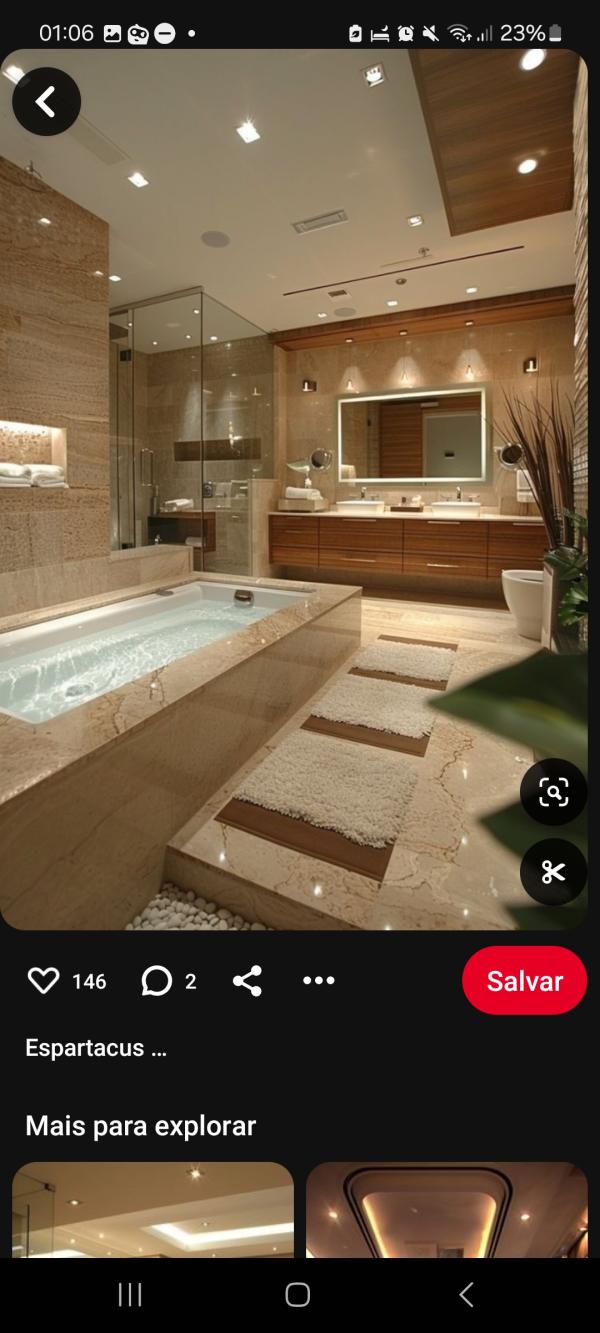Open the second suggested pin with curved ceiling
The width and height of the screenshot is (600, 1333).
[446, 1208]
